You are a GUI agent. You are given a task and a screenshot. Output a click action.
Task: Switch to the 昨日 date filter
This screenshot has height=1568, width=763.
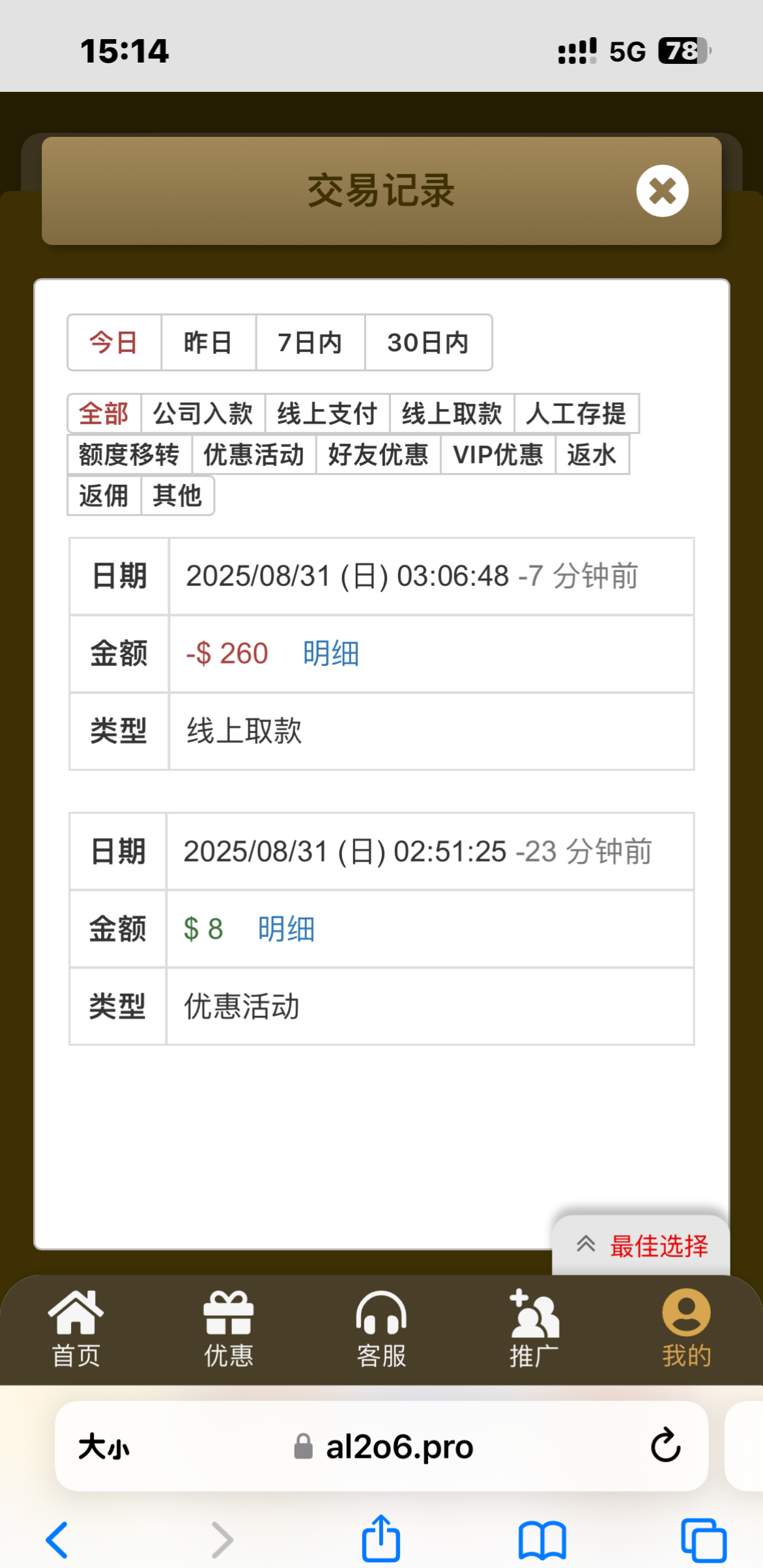point(208,343)
